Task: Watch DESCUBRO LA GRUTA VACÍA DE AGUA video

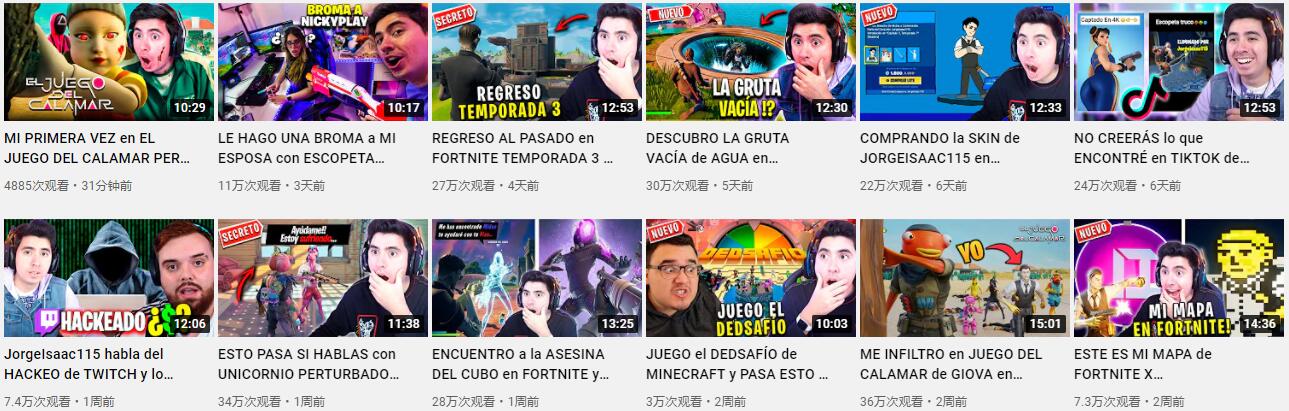Action: click(750, 61)
